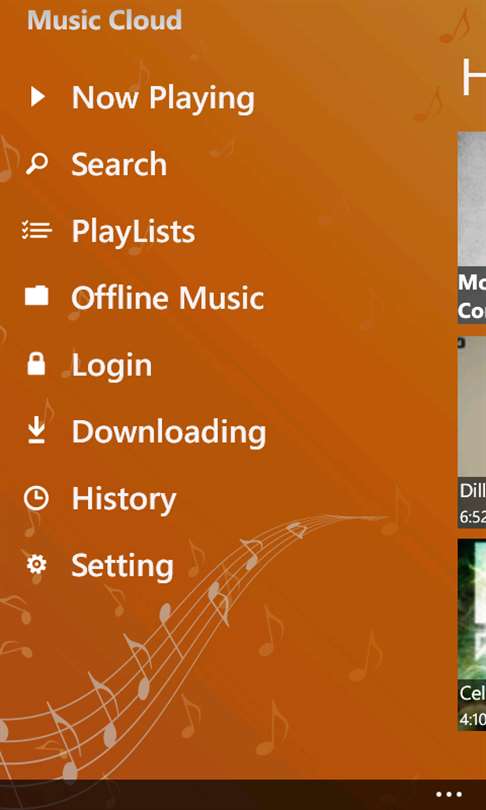Open the Search menu item
486x810 pixels.
(x=96, y=164)
